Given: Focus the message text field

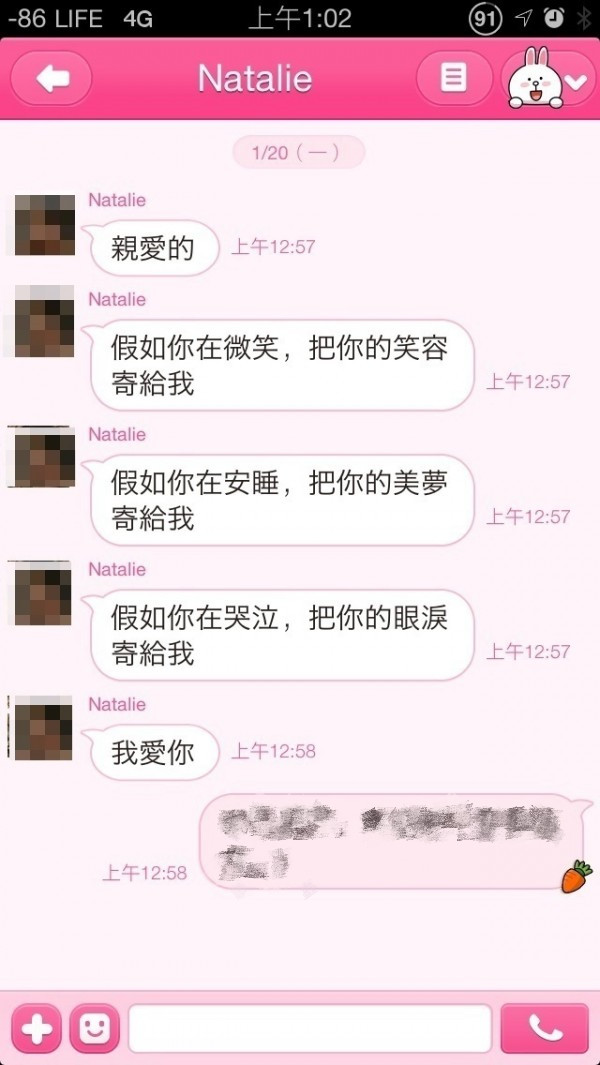Looking at the screenshot, I should coord(309,1029).
